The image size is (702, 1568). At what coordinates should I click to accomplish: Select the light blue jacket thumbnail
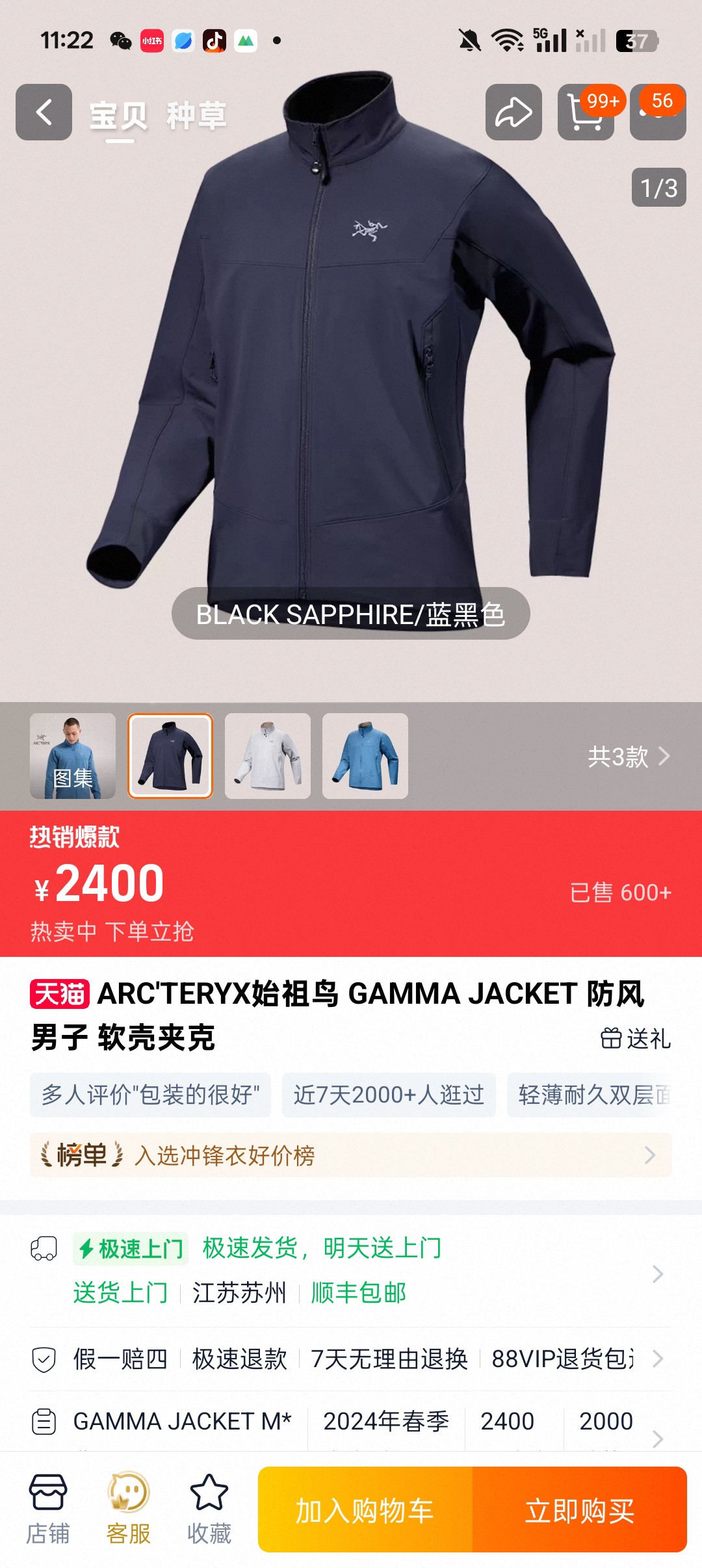click(365, 755)
